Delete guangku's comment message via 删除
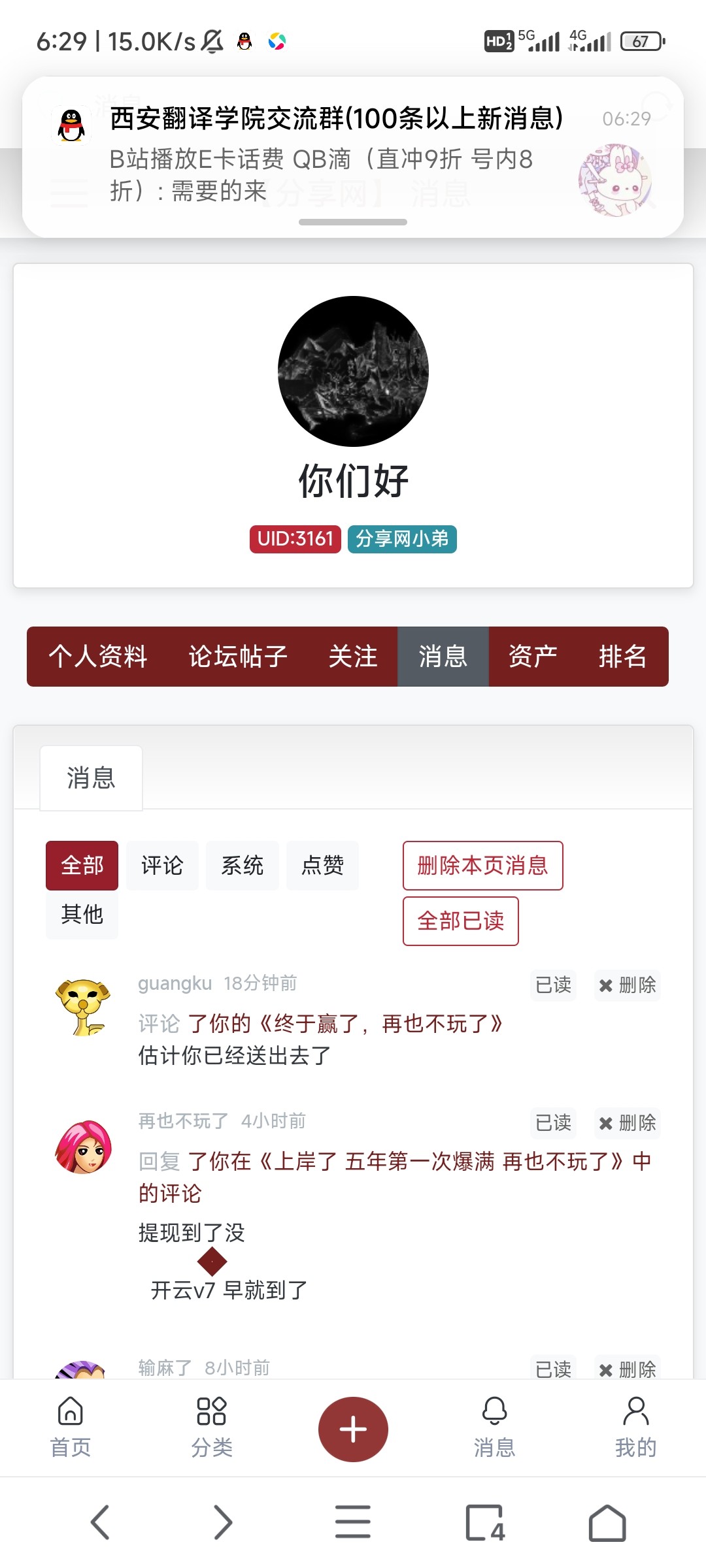The height and width of the screenshot is (1568, 706). point(627,985)
